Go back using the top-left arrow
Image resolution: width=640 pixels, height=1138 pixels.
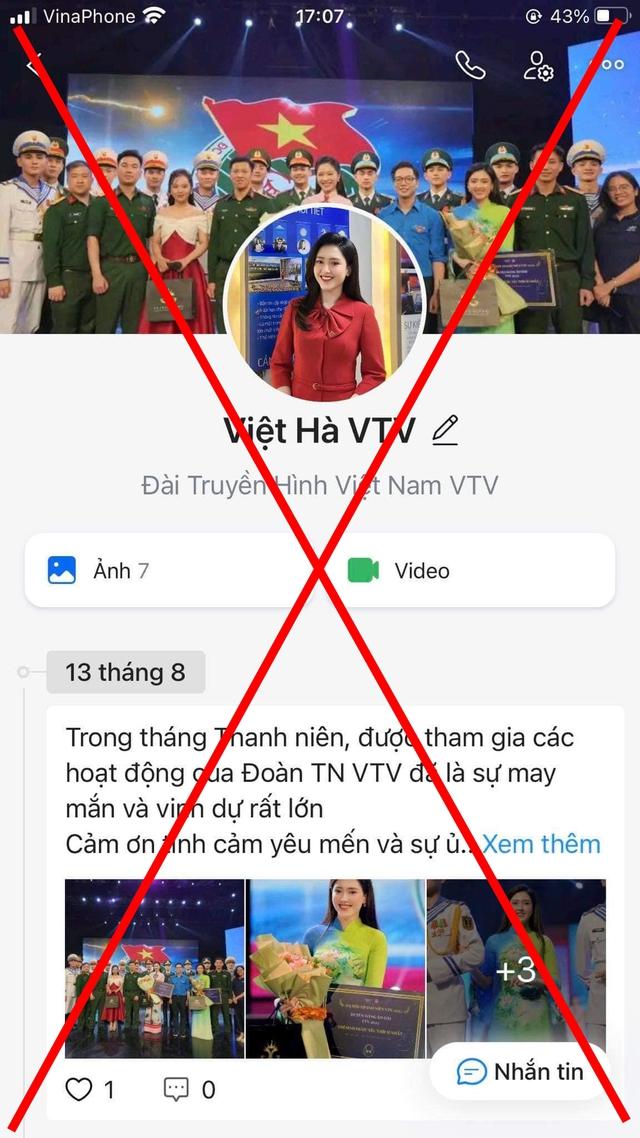pos(36,66)
